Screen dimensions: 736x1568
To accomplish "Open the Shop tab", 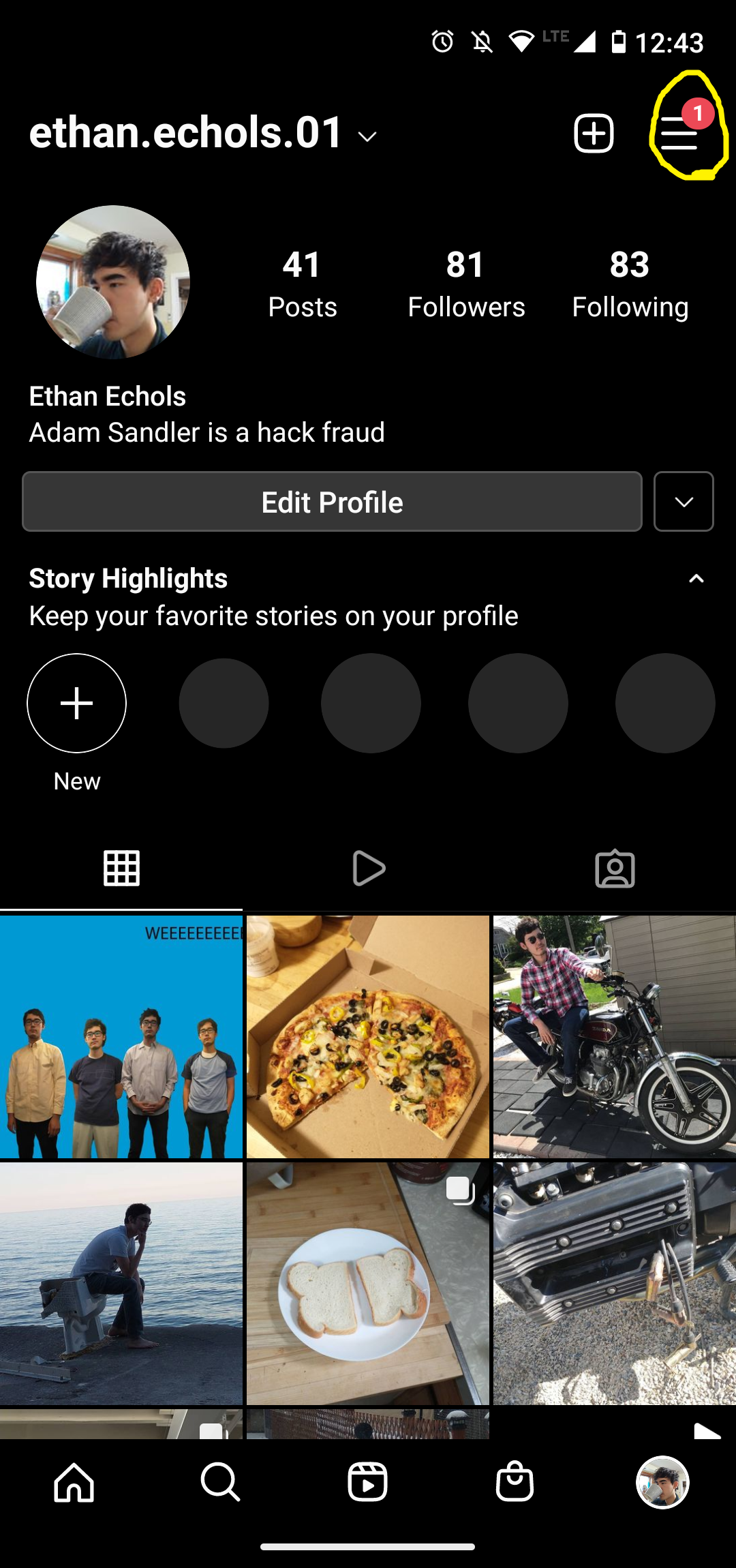I will (515, 1482).
